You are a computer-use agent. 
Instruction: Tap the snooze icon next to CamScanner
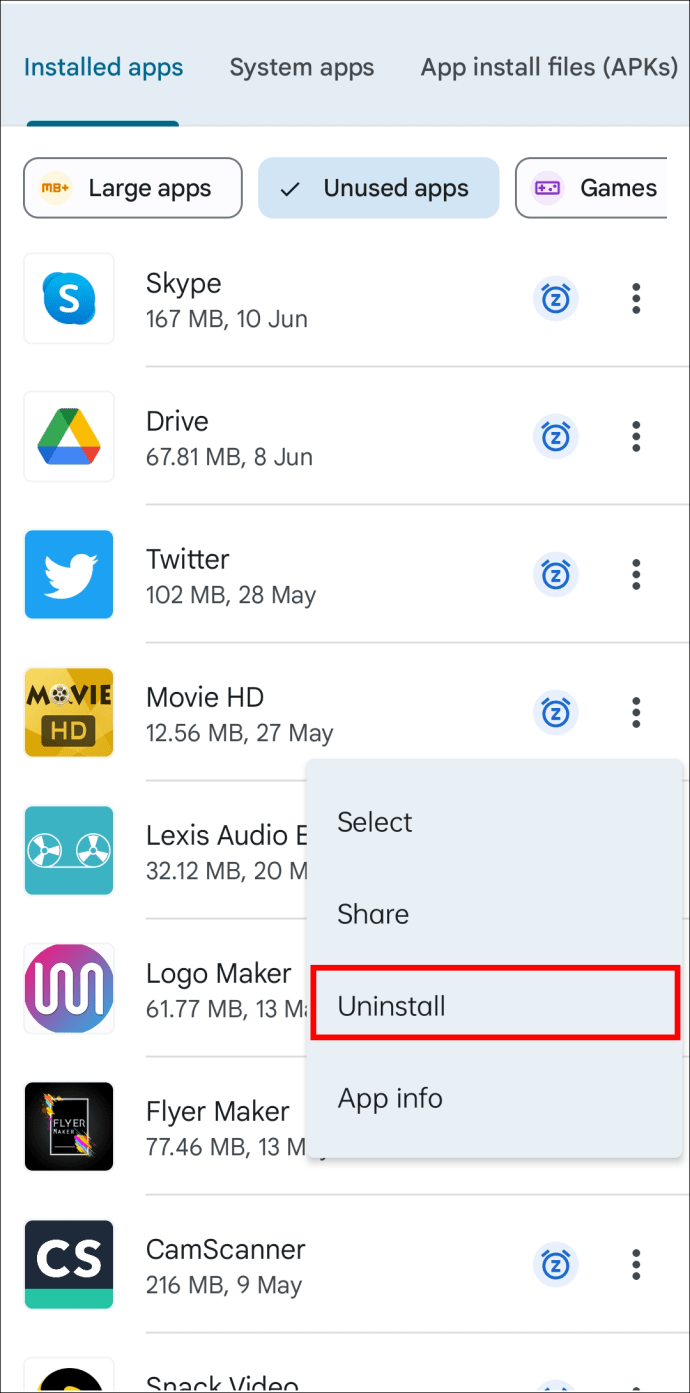coord(555,1264)
